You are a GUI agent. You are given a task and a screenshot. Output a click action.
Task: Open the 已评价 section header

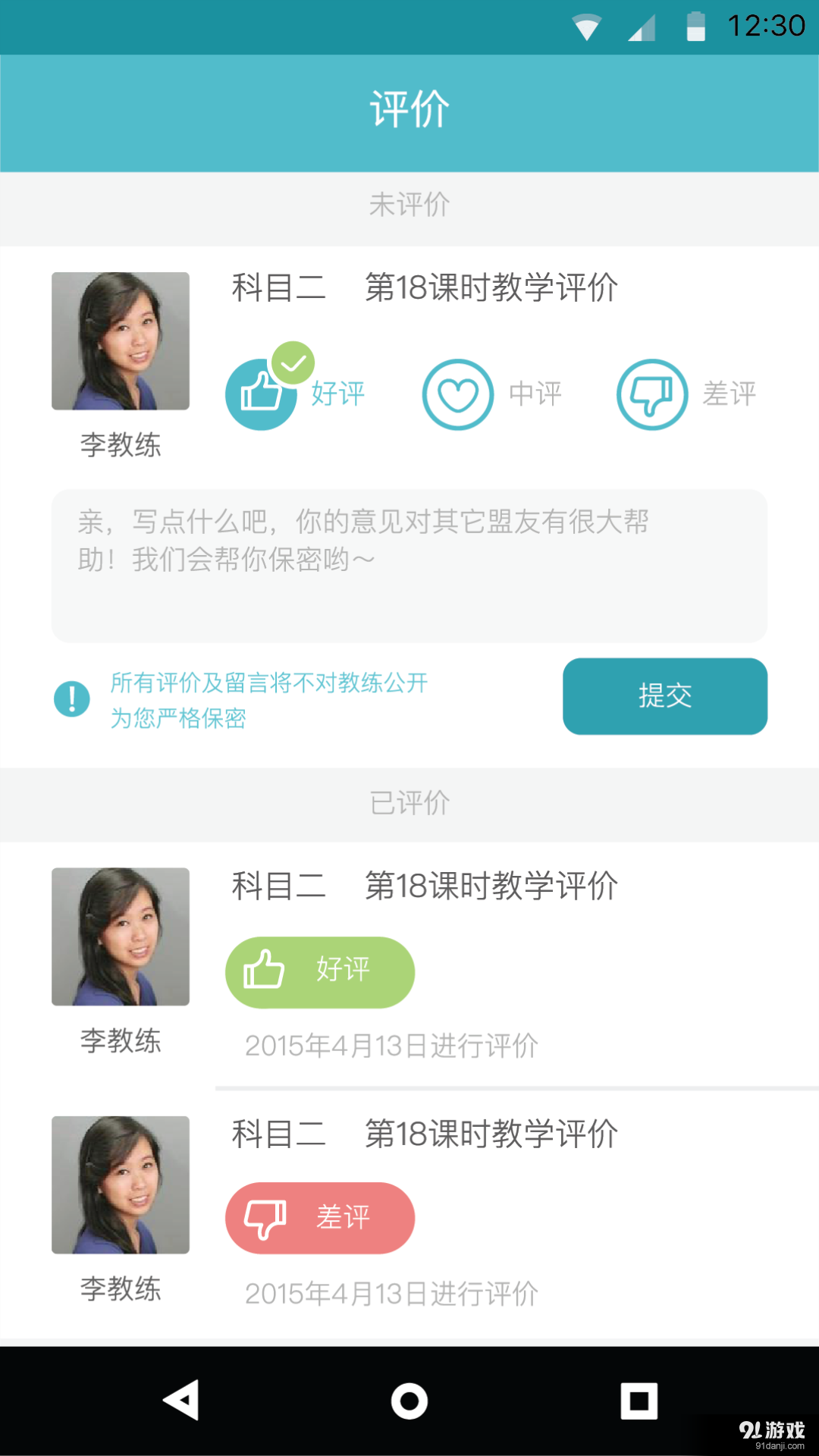pyautogui.click(x=409, y=804)
